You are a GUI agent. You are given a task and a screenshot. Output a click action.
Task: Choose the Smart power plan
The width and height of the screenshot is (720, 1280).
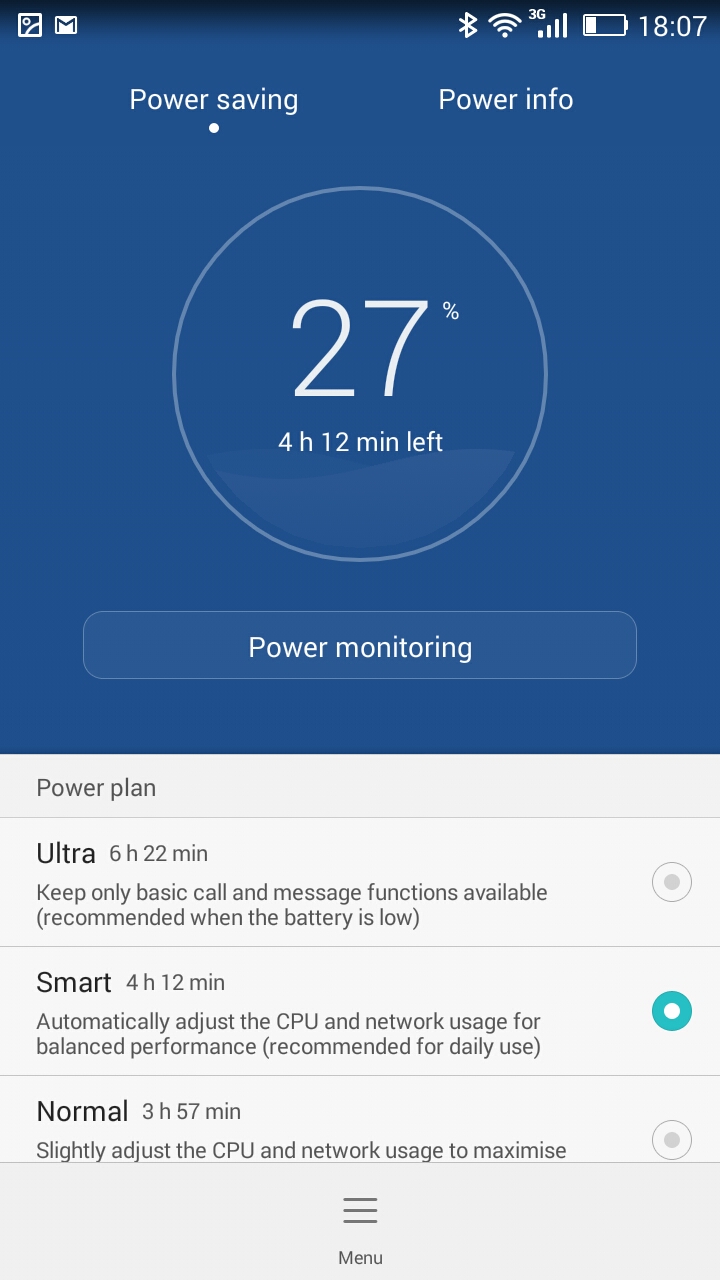coord(360,1011)
